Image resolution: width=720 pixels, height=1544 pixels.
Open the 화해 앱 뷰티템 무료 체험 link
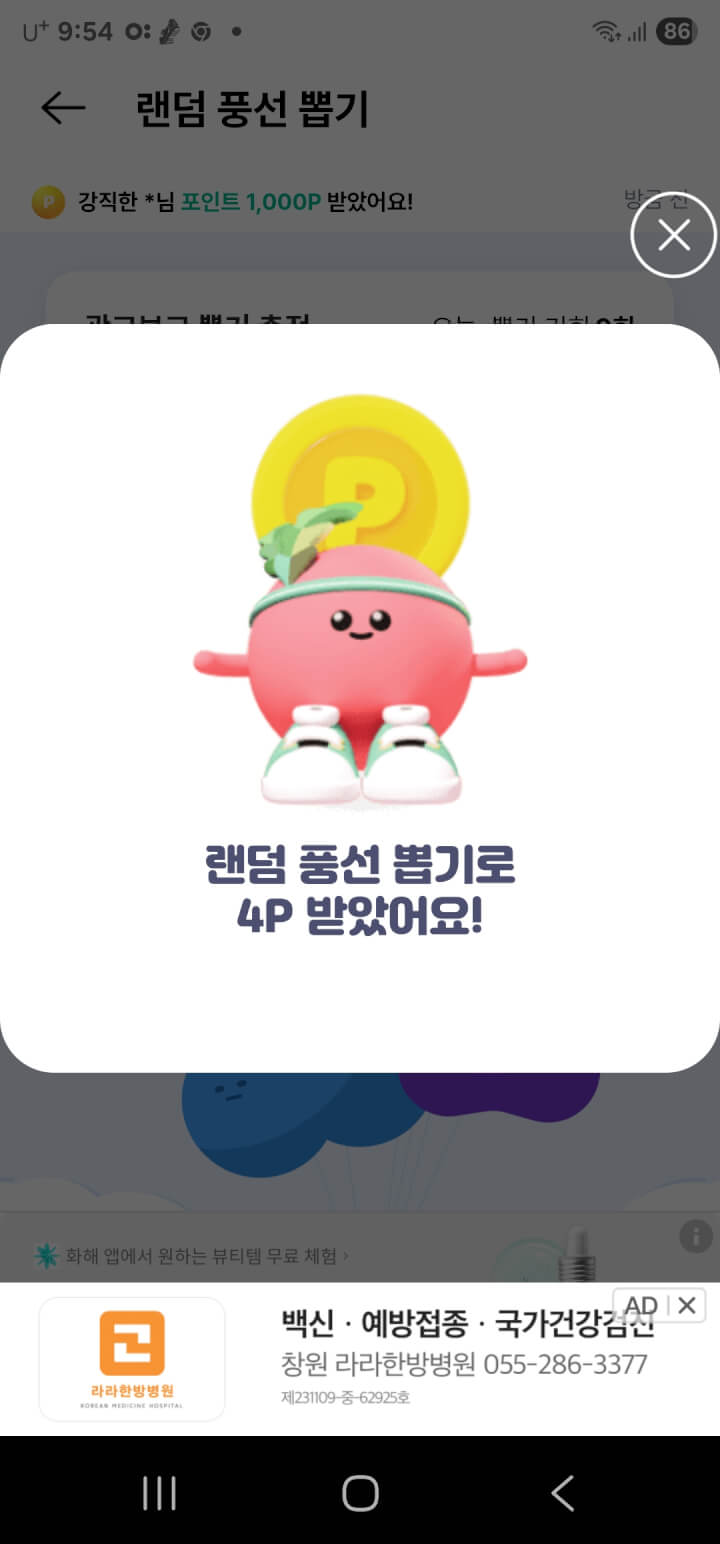200,1255
